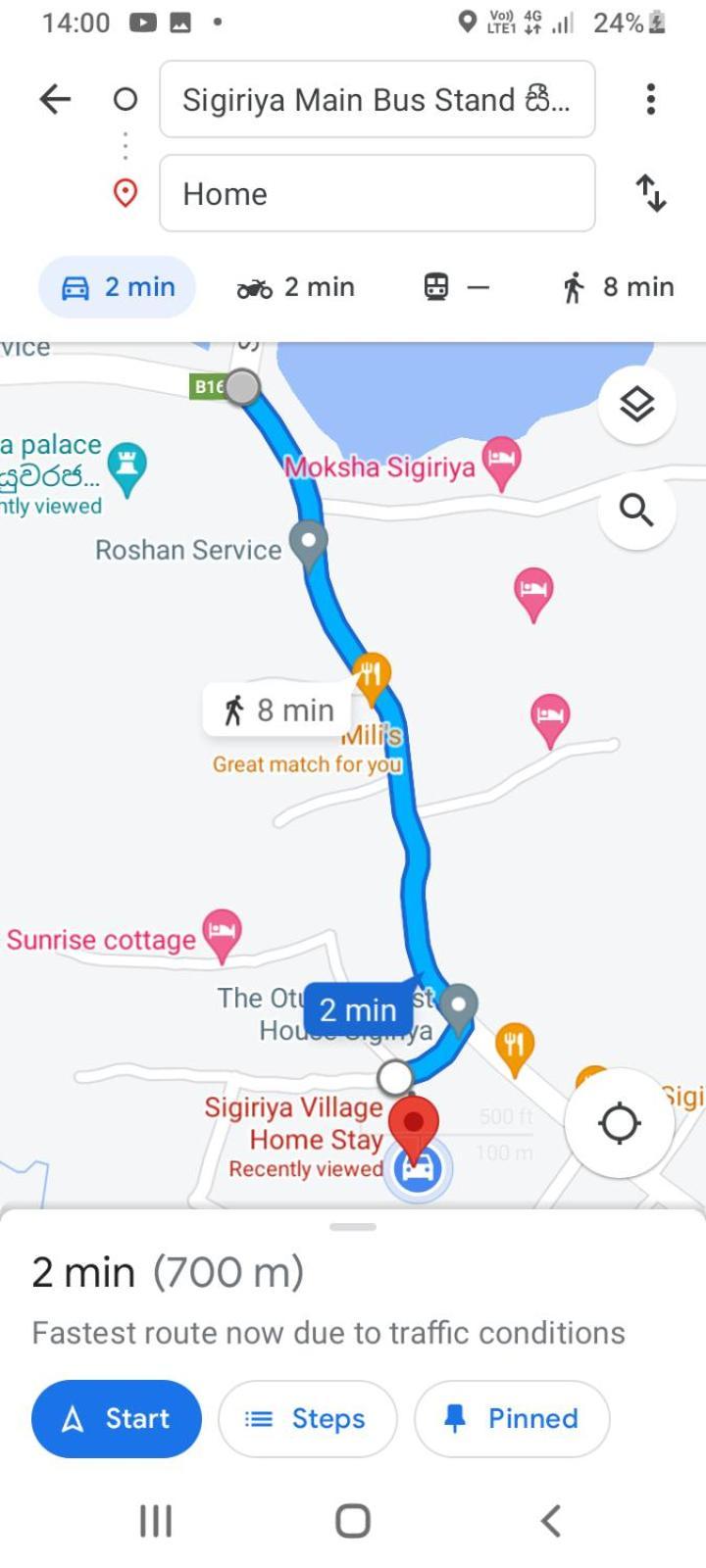The width and height of the screenshot is (706, 1568).
Task: Select the Sunrise cottage map pin
Action: point(222,929)
